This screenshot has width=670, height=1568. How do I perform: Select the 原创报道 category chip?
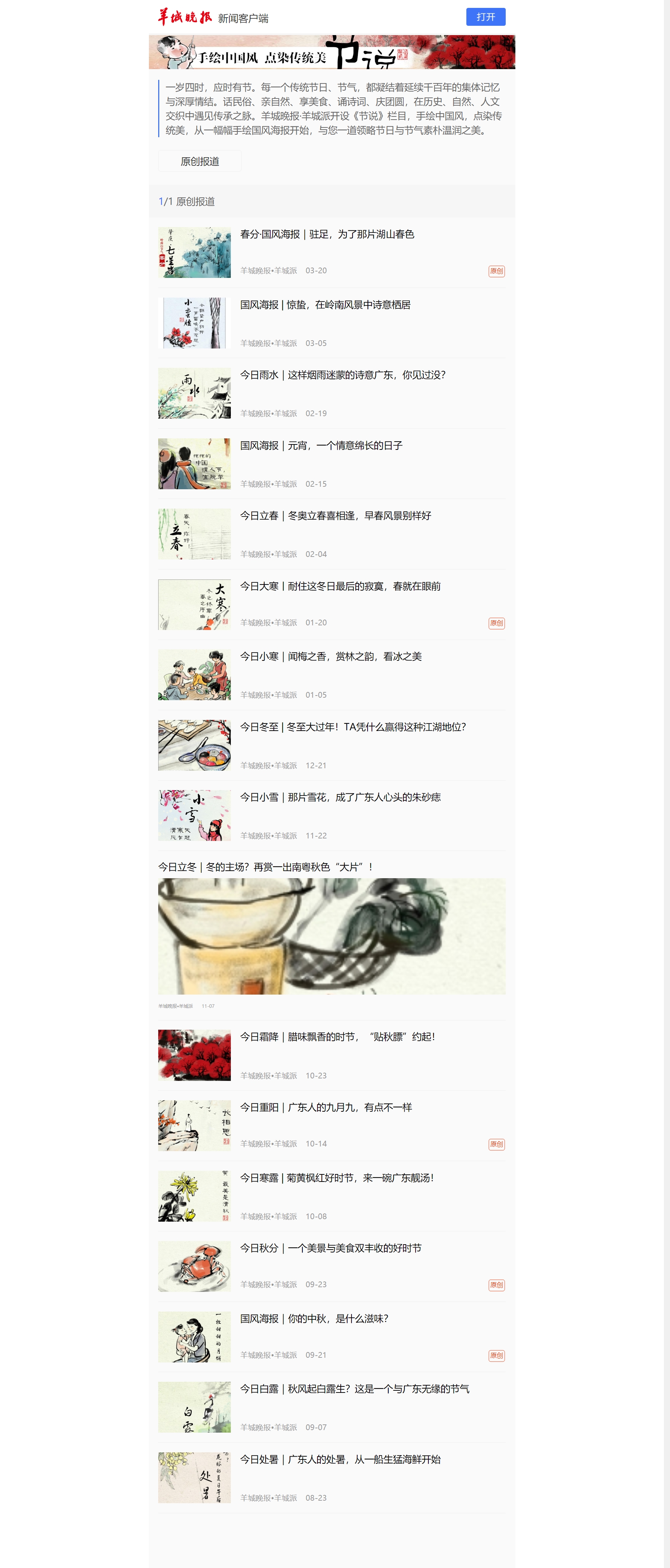pos(200,161)
